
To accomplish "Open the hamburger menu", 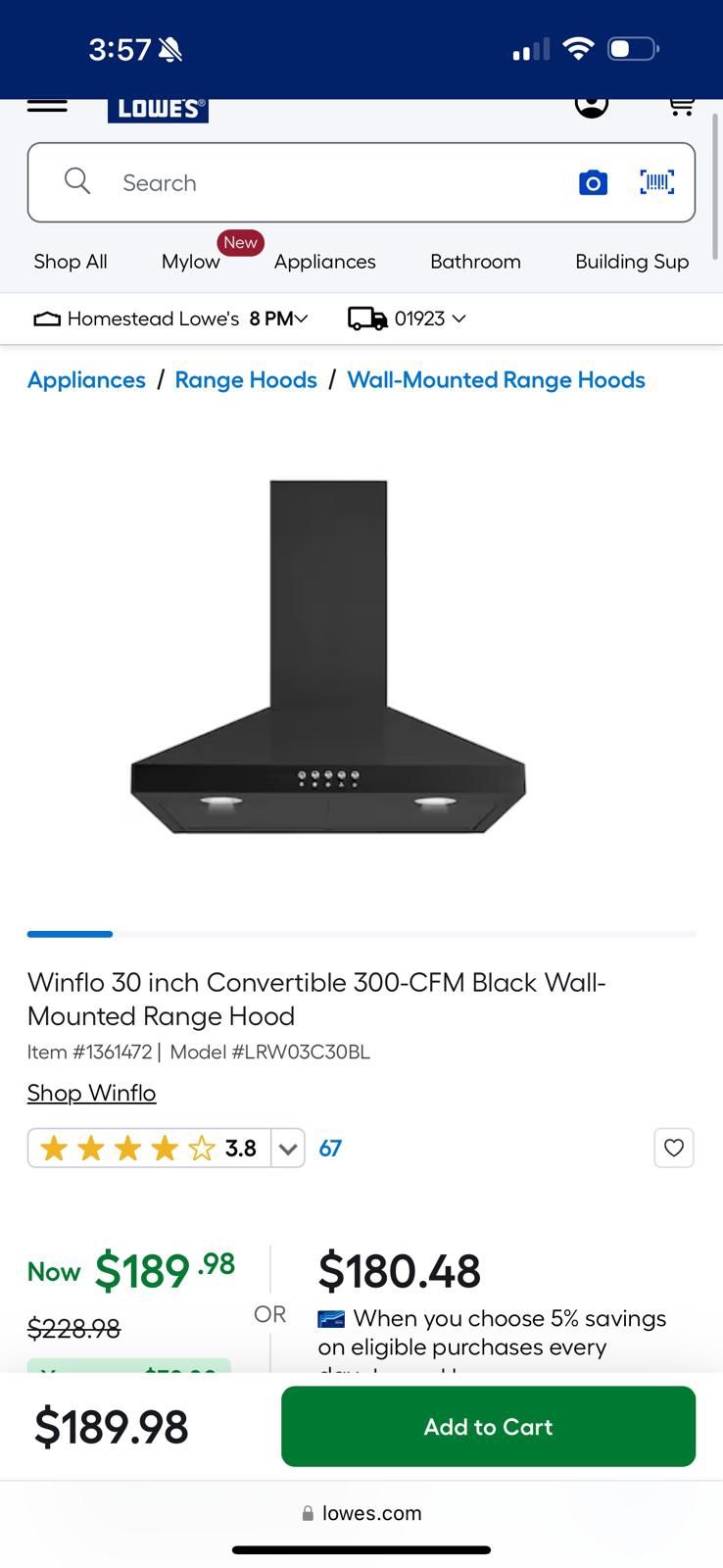I will click(x=47, y=105).
